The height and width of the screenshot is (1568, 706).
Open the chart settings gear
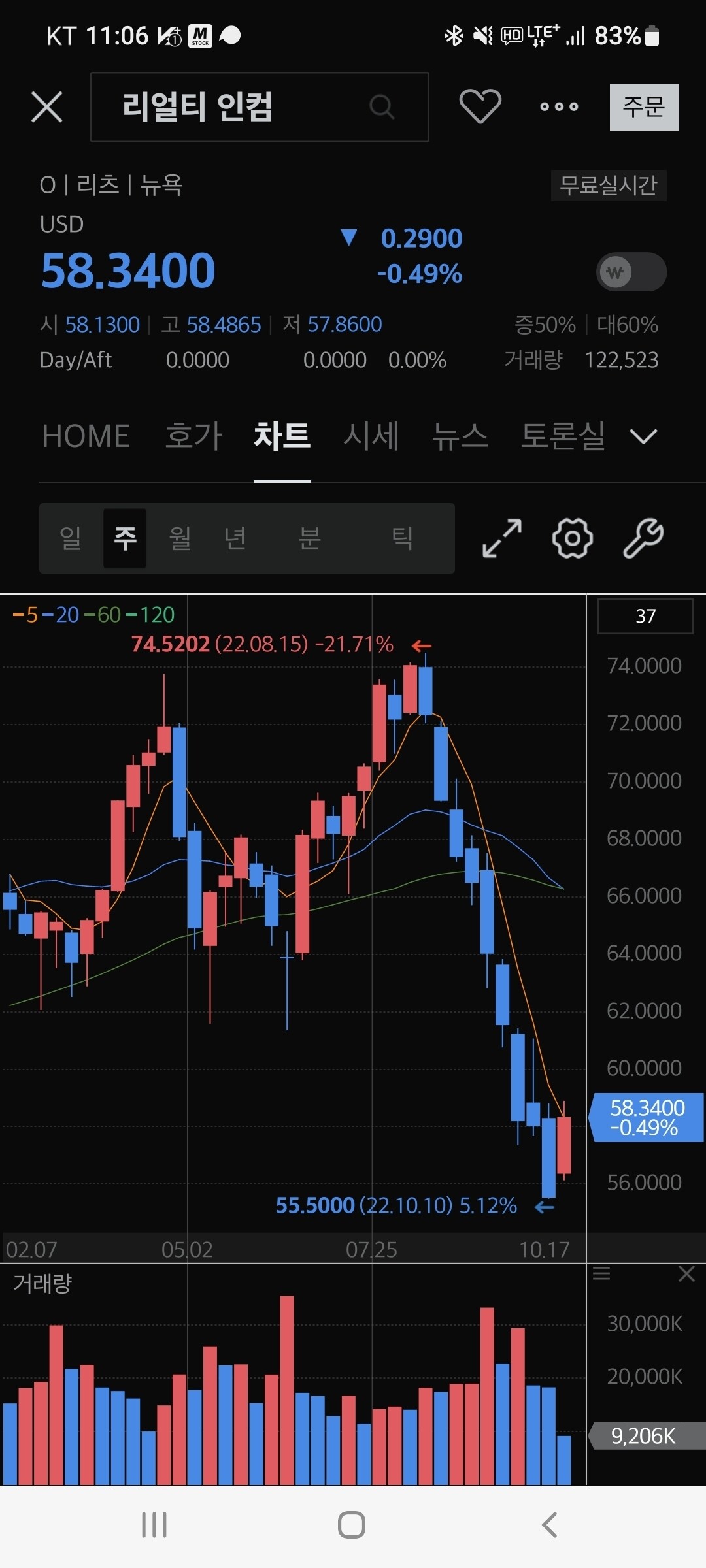(572, 538)
